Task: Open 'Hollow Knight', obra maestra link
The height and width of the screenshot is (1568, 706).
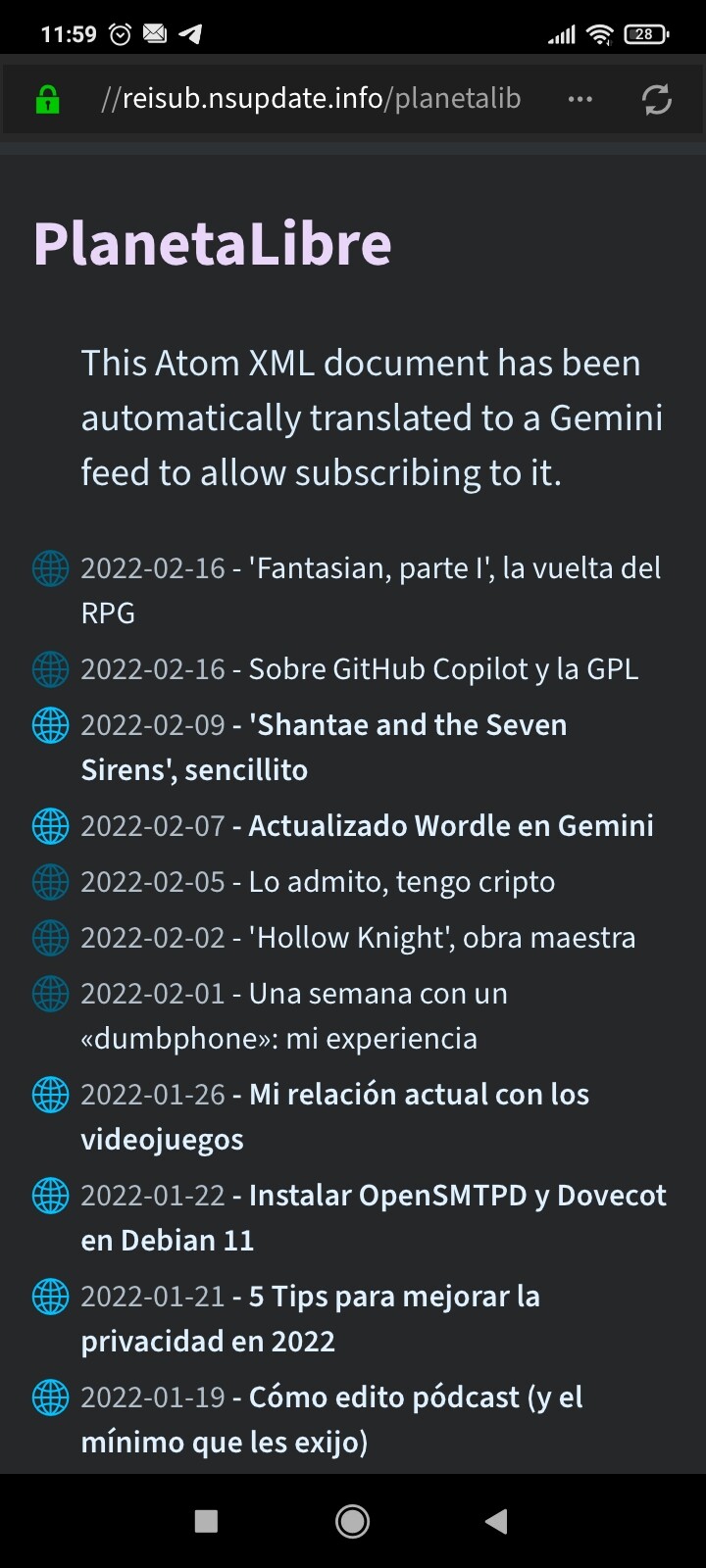Action: pos(358,938)
